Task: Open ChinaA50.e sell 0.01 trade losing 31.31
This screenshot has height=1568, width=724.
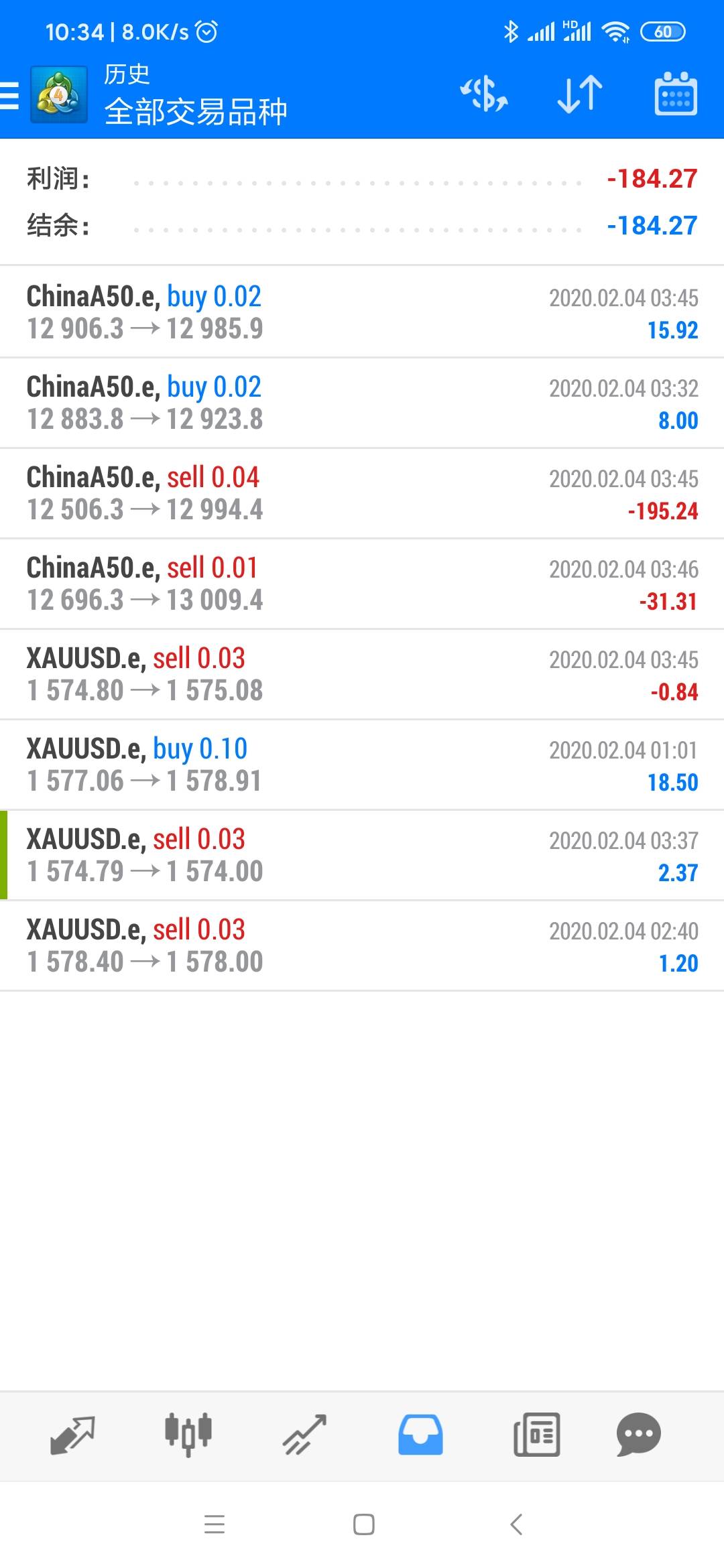Action: click(362, 584)
